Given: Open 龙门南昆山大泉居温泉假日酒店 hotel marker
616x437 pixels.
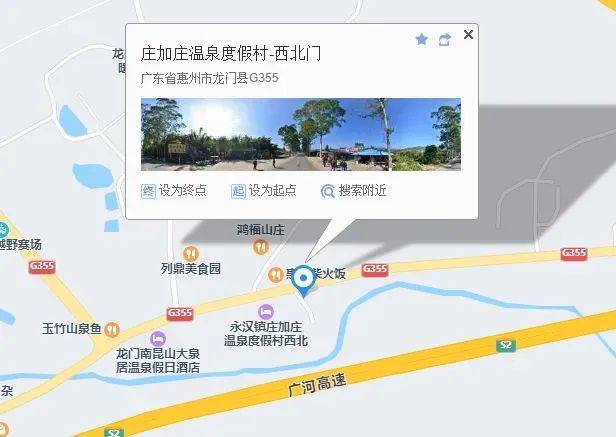Looking at the screenshot, I should pos(158,340).
